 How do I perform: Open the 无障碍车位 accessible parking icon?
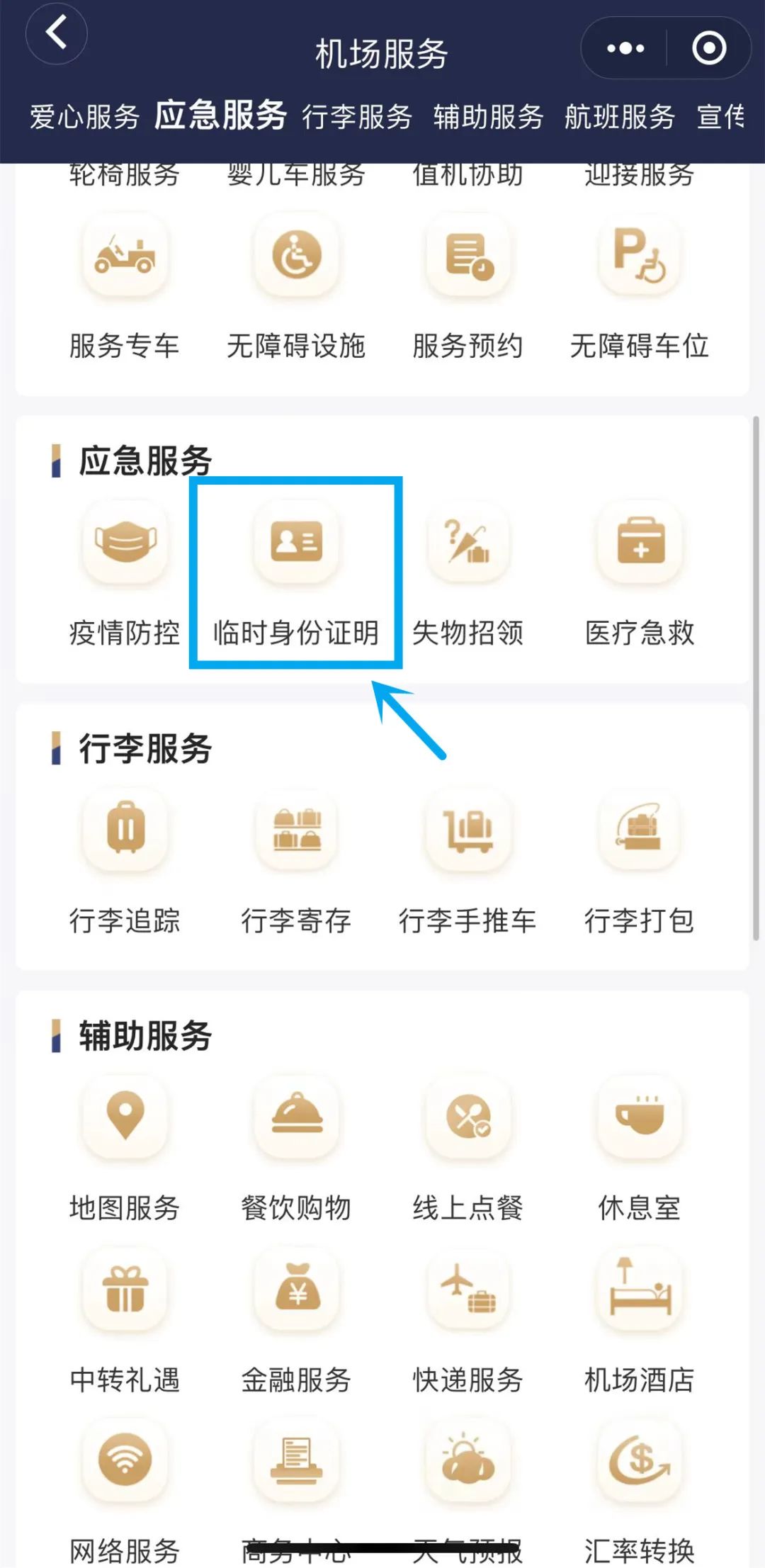click(638, 259)
